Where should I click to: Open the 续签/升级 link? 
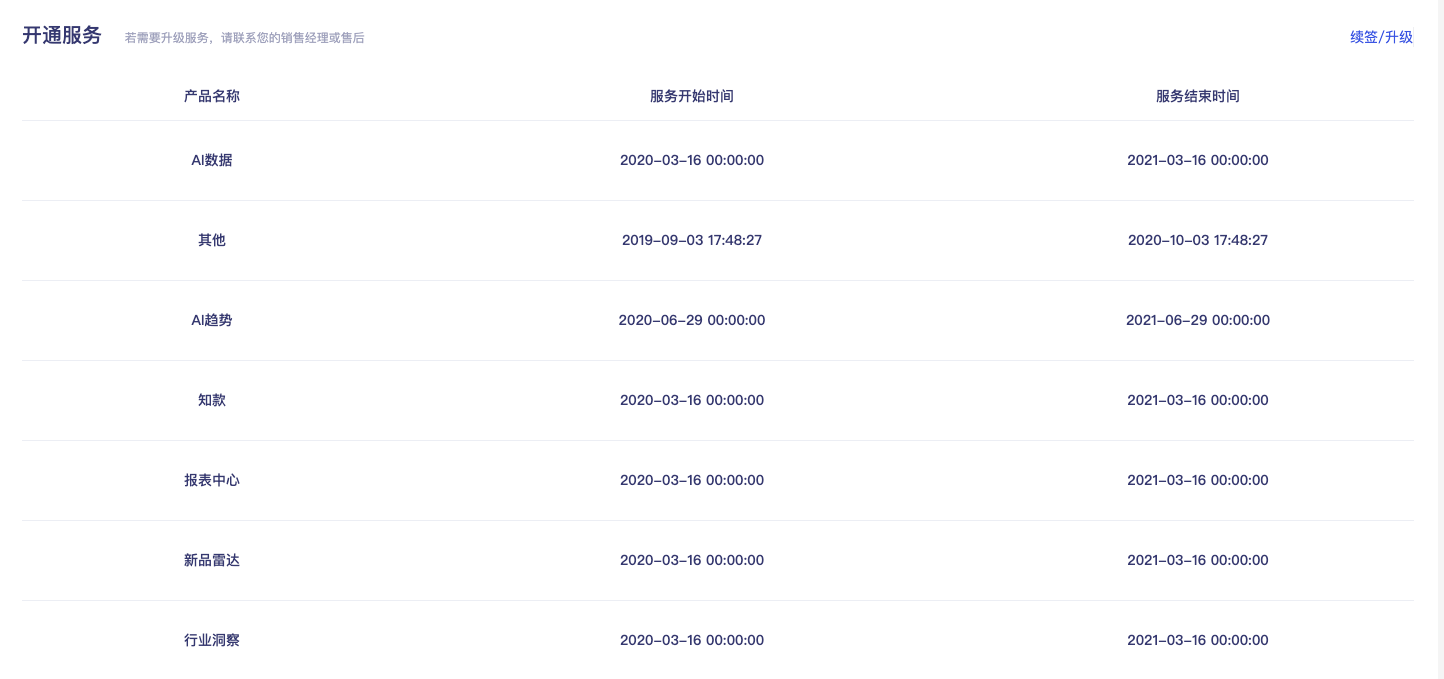coord(1381,37)
